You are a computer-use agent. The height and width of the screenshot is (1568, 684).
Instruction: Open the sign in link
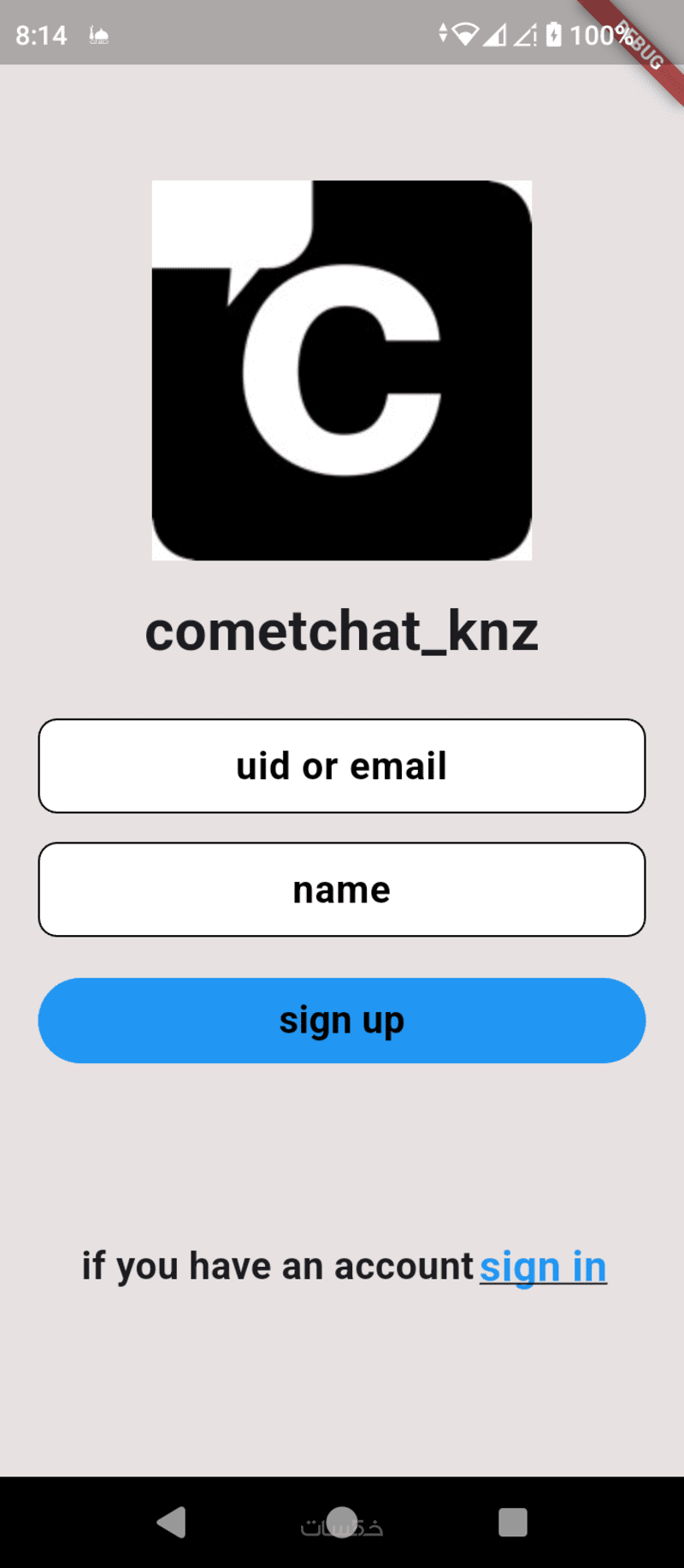(543, 1267)
